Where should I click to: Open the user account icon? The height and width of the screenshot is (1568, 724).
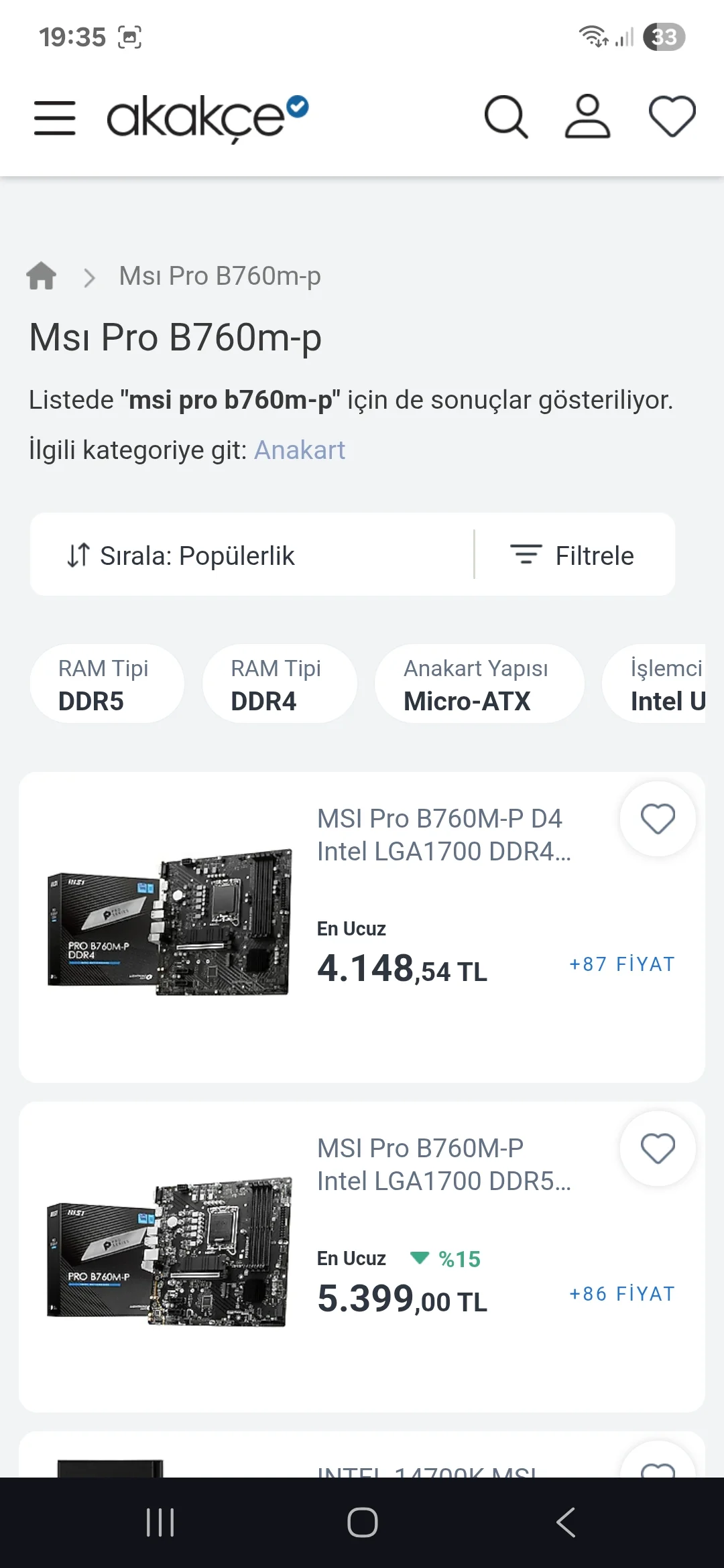[x=587, y=117]
